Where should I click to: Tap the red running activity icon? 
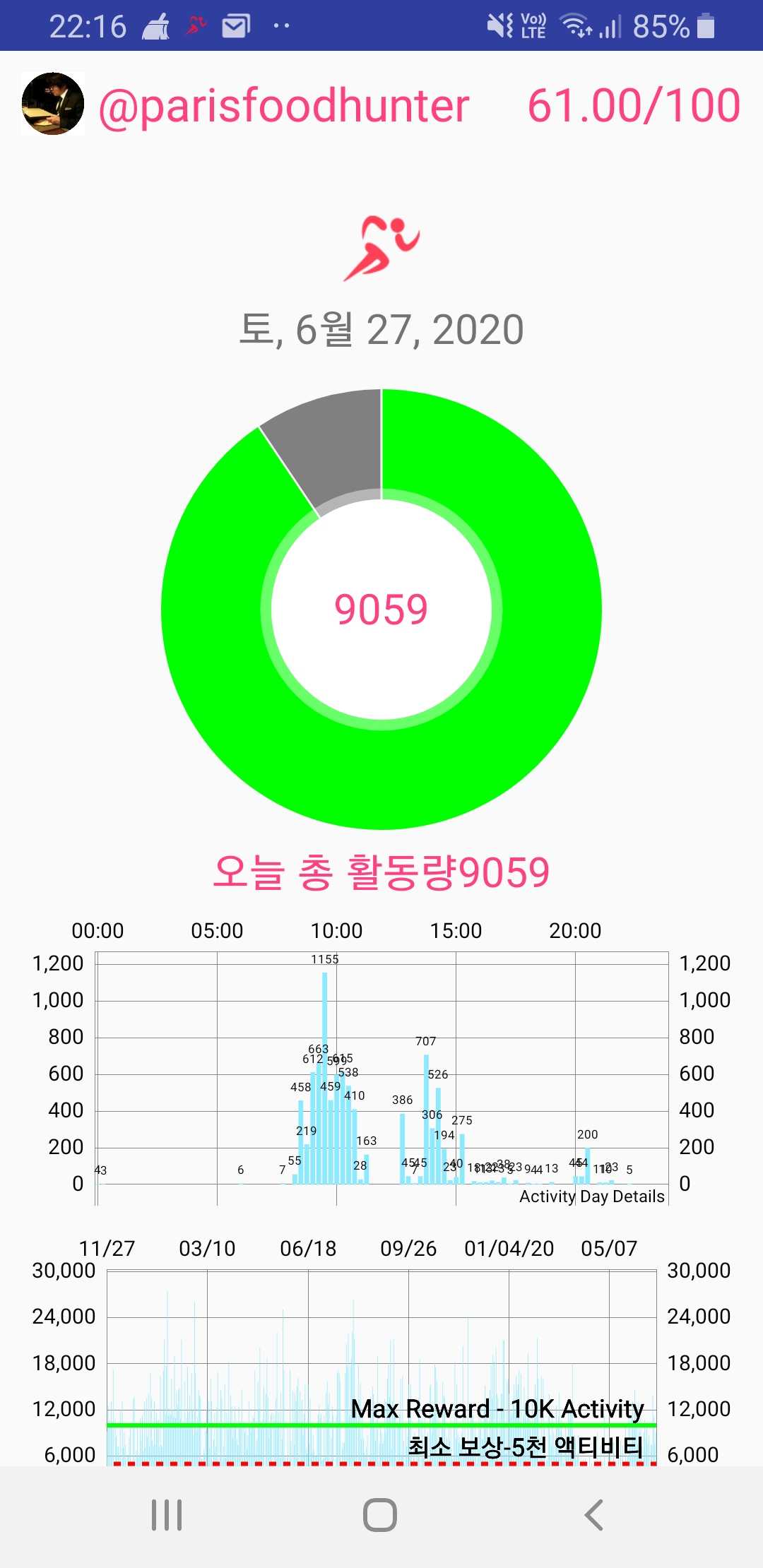(x=381, y=249)
